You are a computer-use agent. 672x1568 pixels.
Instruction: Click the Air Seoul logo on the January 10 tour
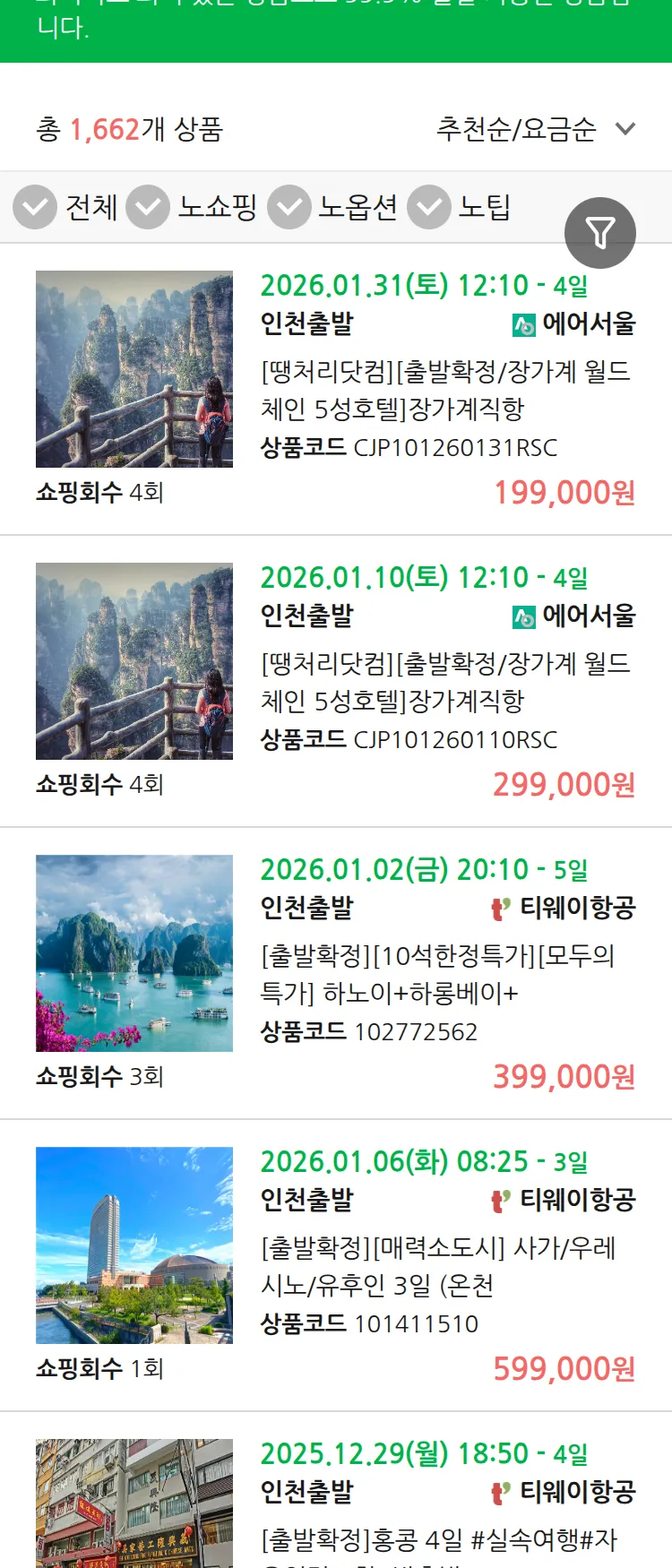tap(524, 616)
